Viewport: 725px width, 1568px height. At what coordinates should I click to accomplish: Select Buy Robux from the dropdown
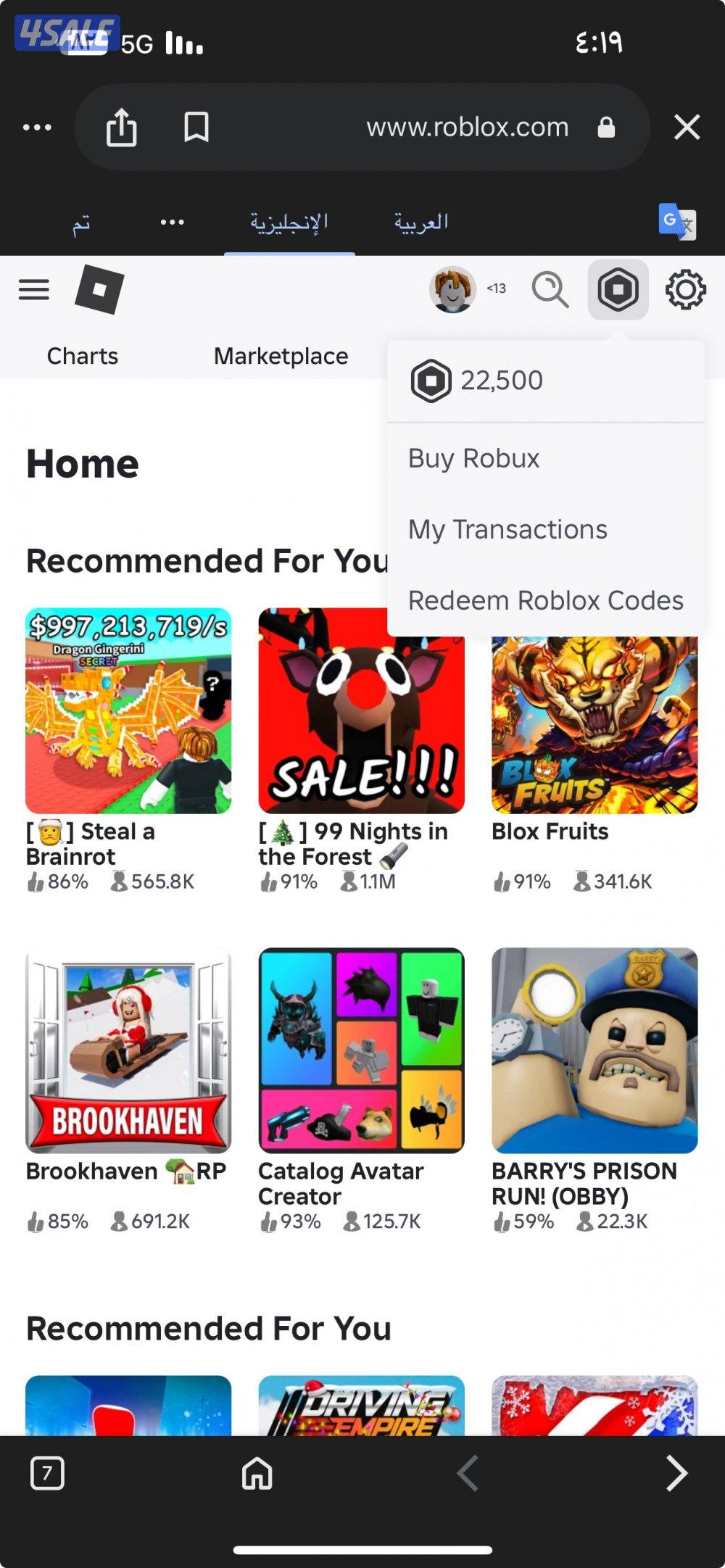click(x=473, y=458)
